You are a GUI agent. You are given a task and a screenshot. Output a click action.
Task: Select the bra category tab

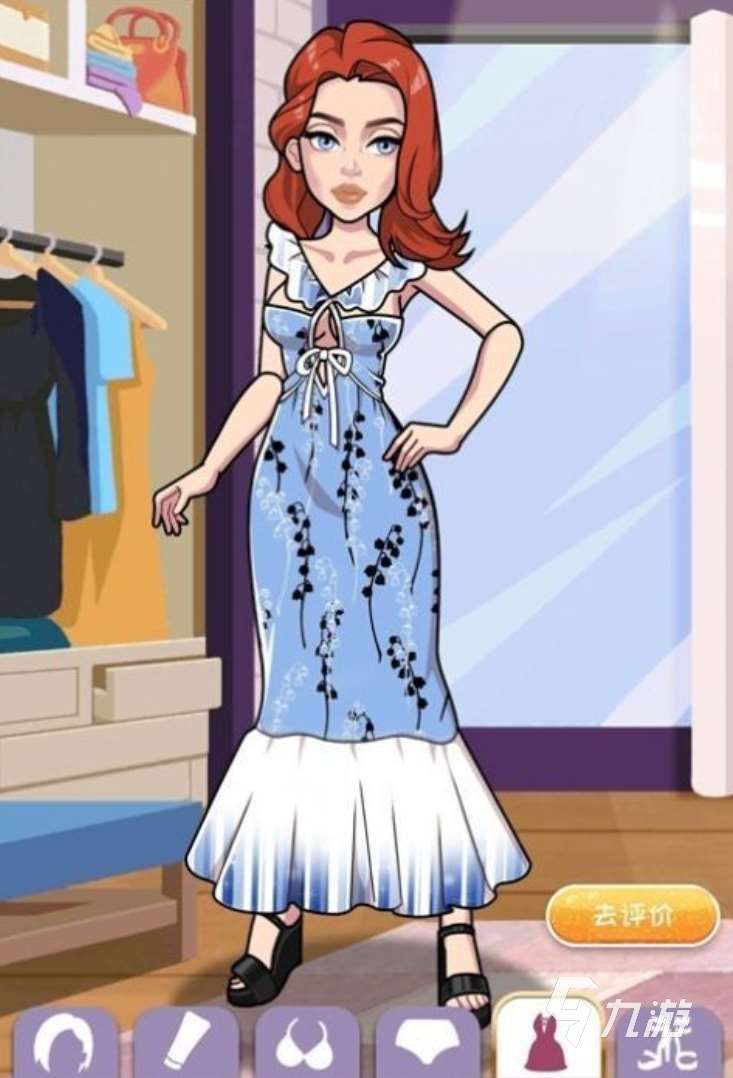tap(307, 1043)
